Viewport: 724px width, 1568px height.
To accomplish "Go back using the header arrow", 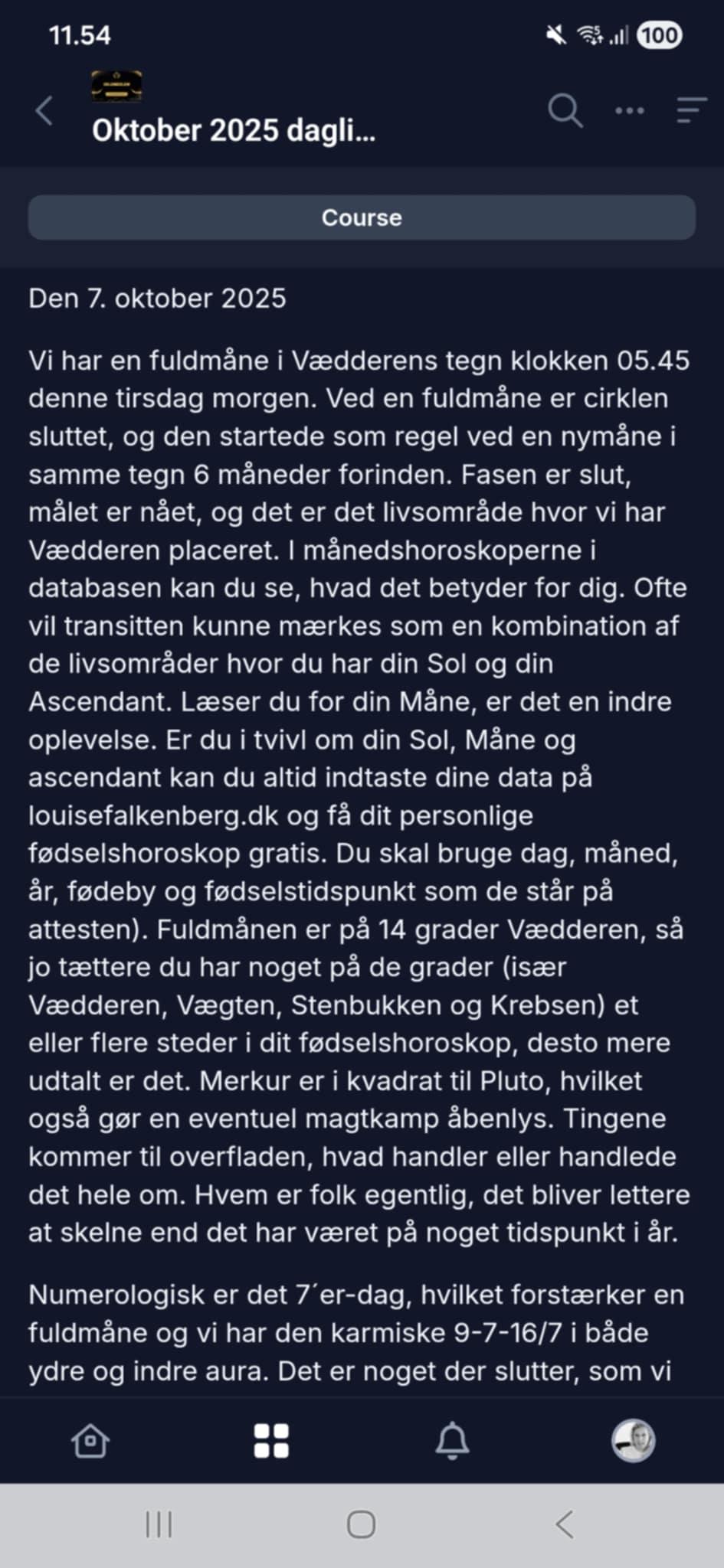I will [x=44, y=111].
